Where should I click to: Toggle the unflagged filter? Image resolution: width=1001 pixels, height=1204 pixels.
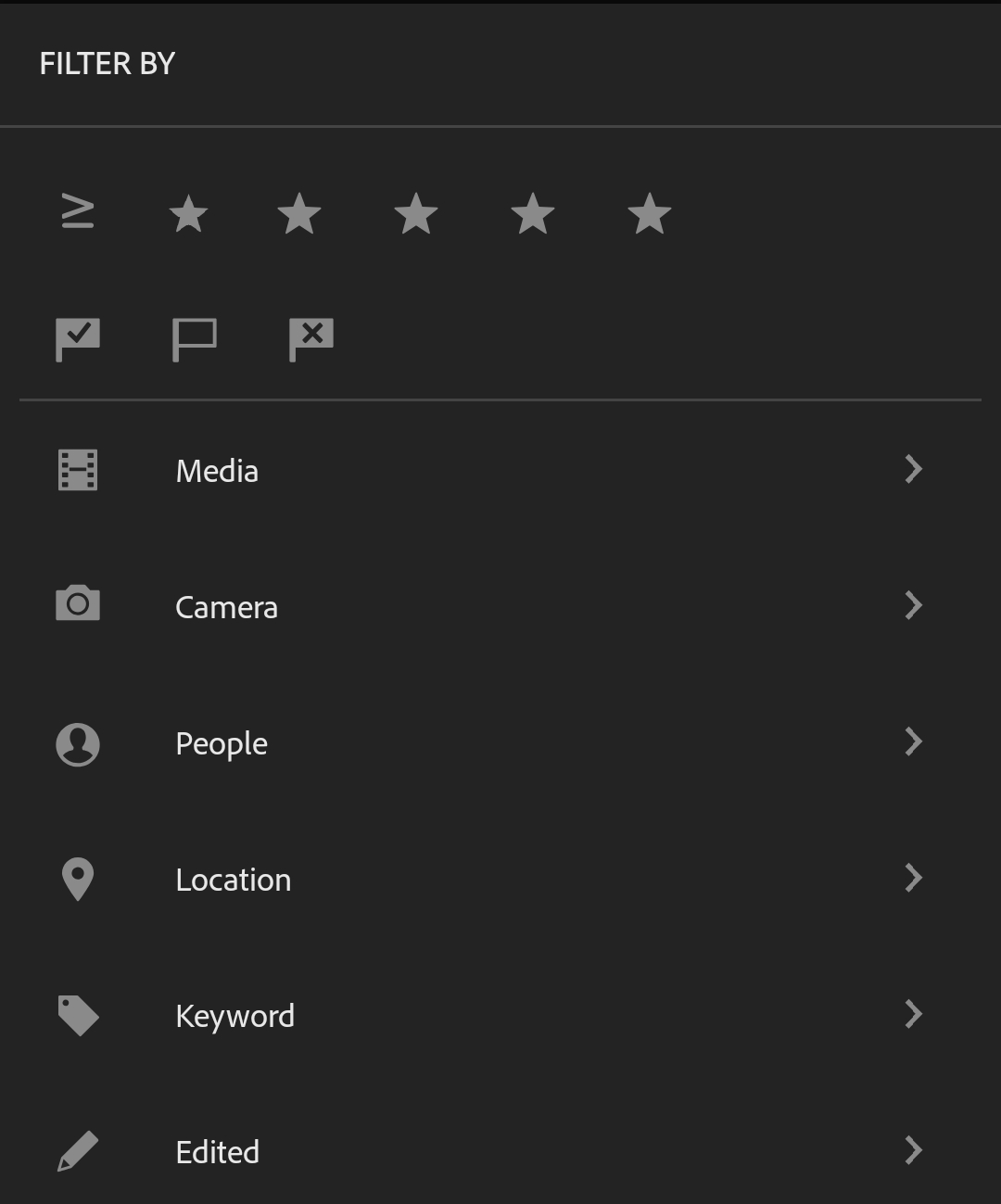[x=195, y=337]
